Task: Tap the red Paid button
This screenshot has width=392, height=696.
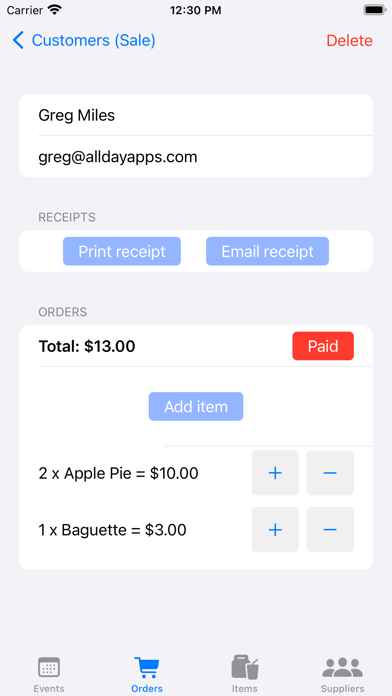Action: click(323, 346)
